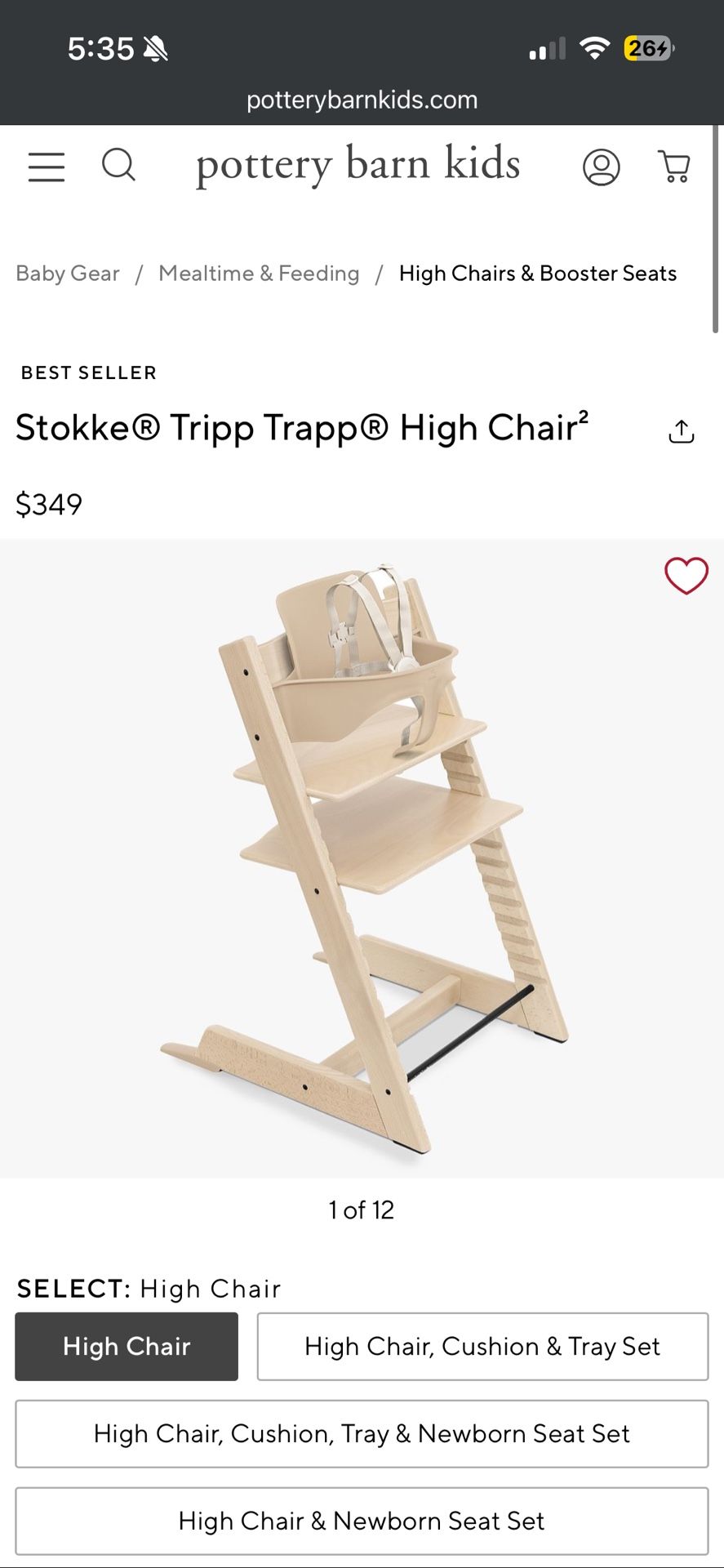
Task: Pick High Chair & Newborn Seat Set
Action: (362, 1521)
